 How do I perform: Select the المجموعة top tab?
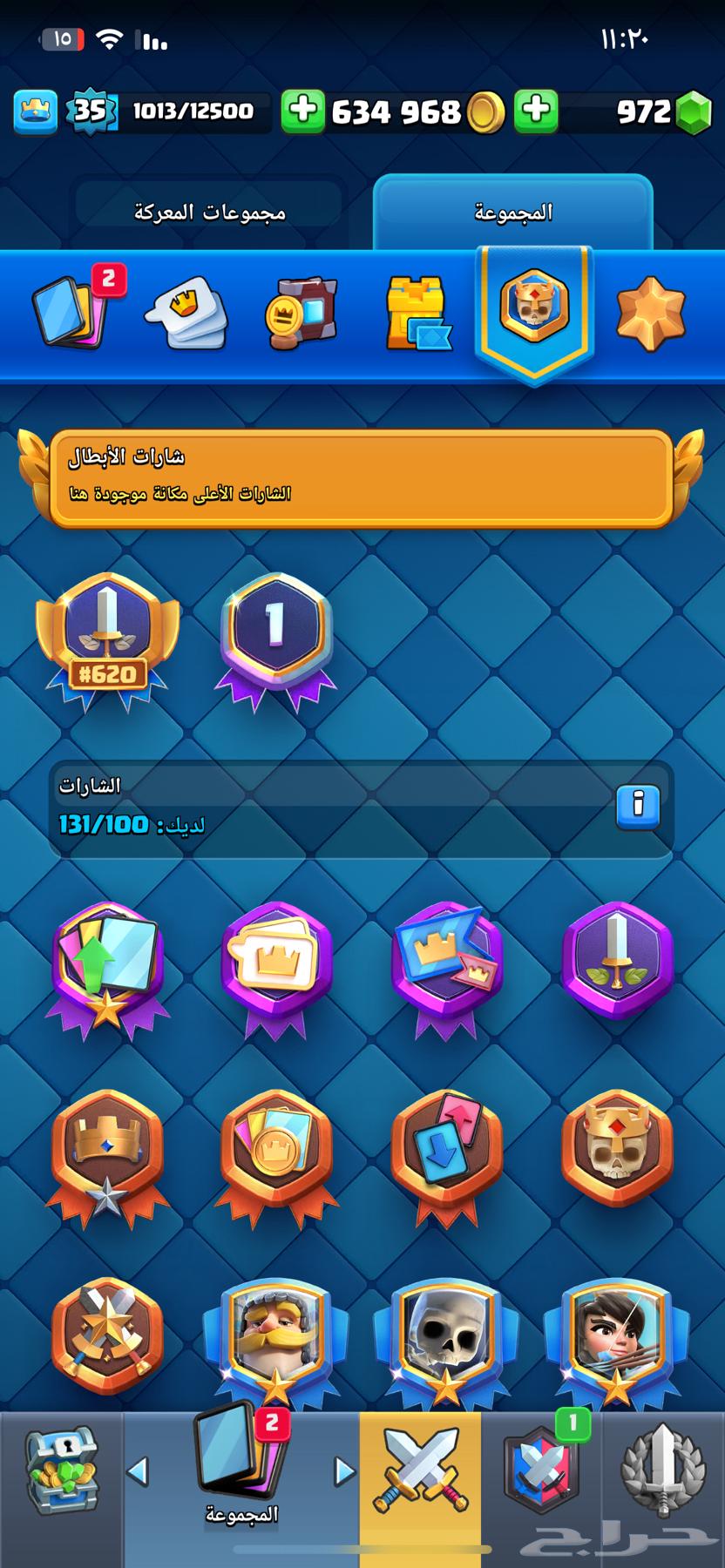click(x=513, y=212)
